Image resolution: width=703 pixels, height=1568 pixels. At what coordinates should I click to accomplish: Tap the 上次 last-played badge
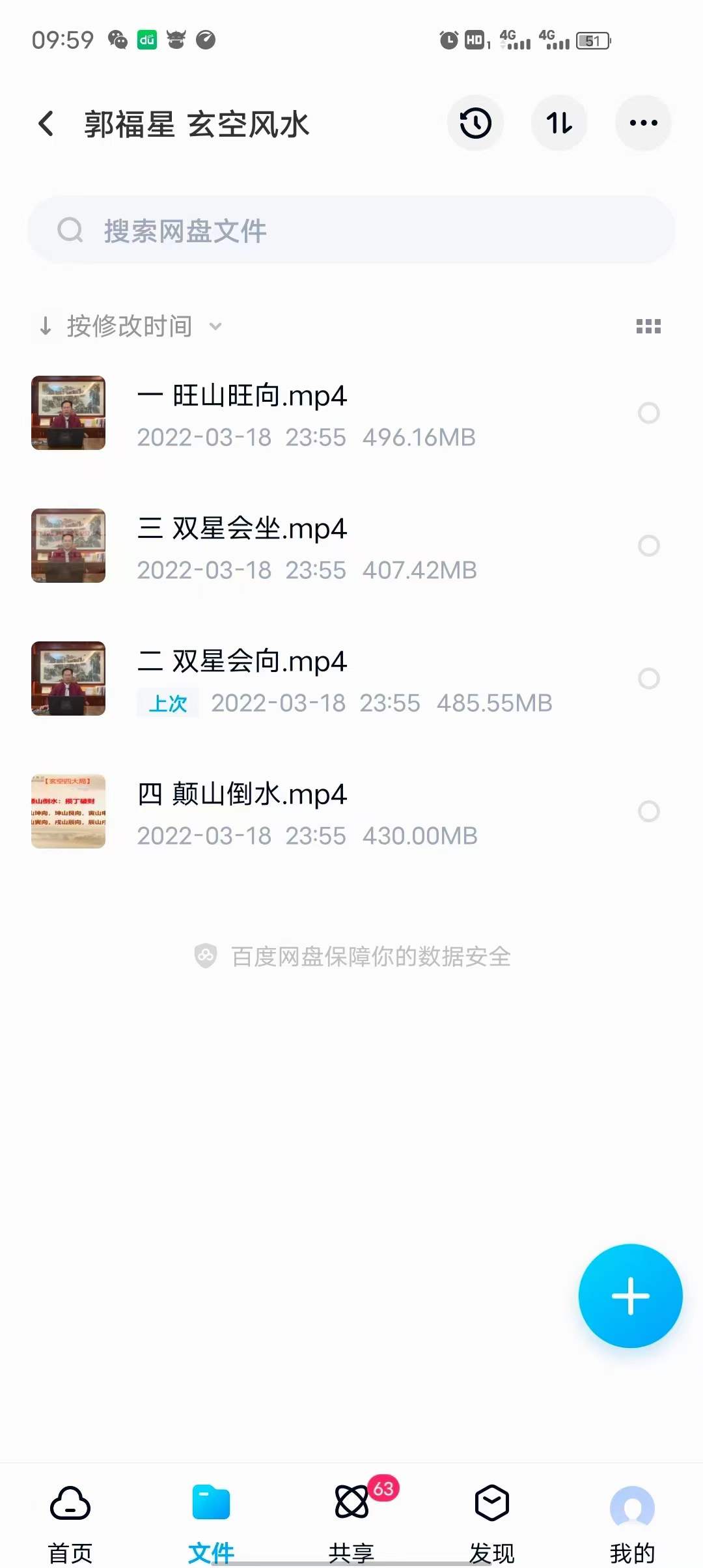click(167, 703)
